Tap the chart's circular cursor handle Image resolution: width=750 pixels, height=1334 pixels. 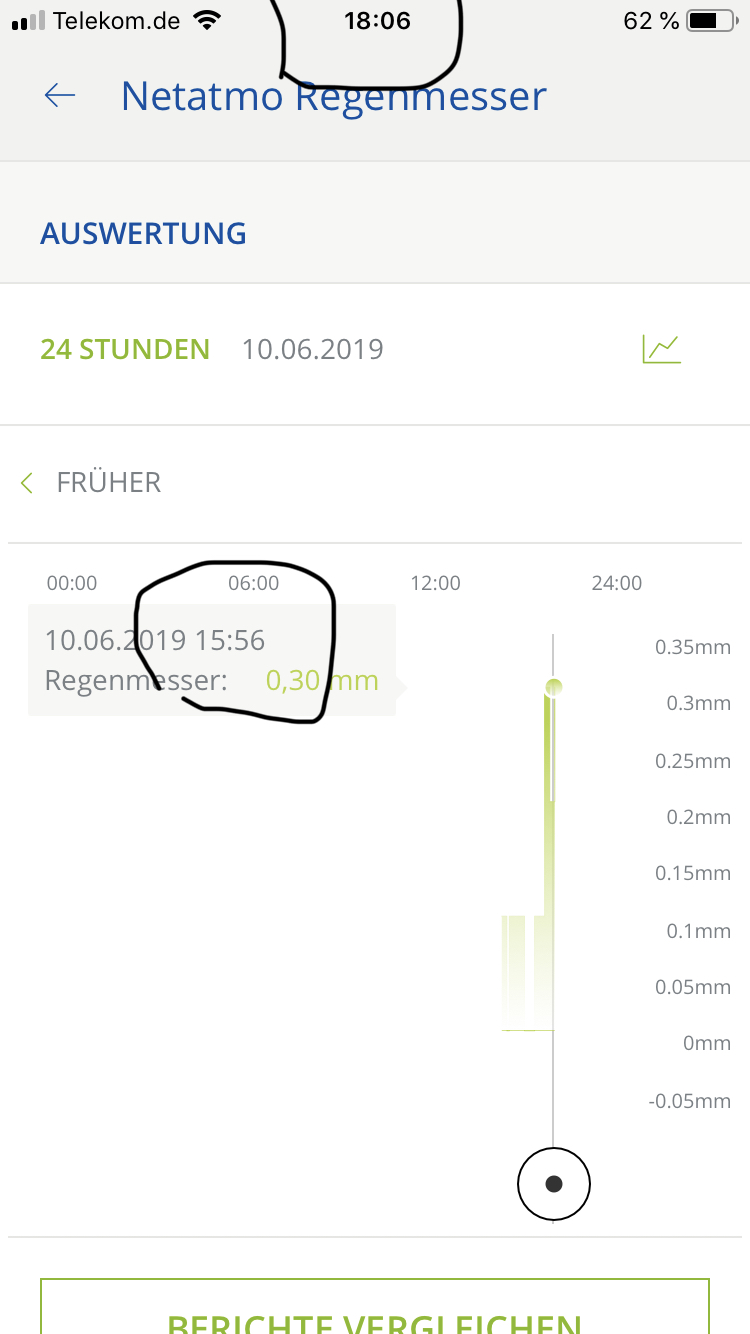554,1184
